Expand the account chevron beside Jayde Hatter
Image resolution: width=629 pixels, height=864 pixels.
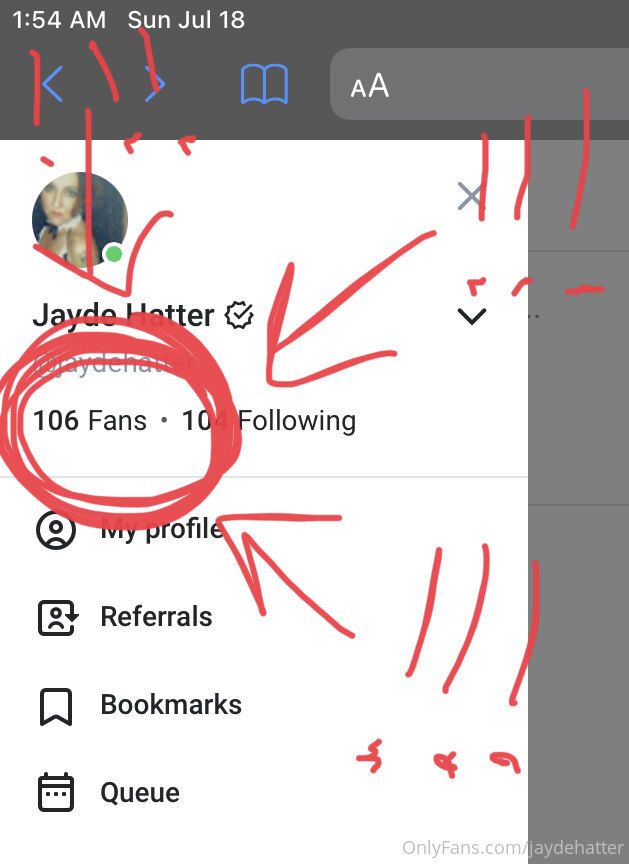(x=471, y=317)
